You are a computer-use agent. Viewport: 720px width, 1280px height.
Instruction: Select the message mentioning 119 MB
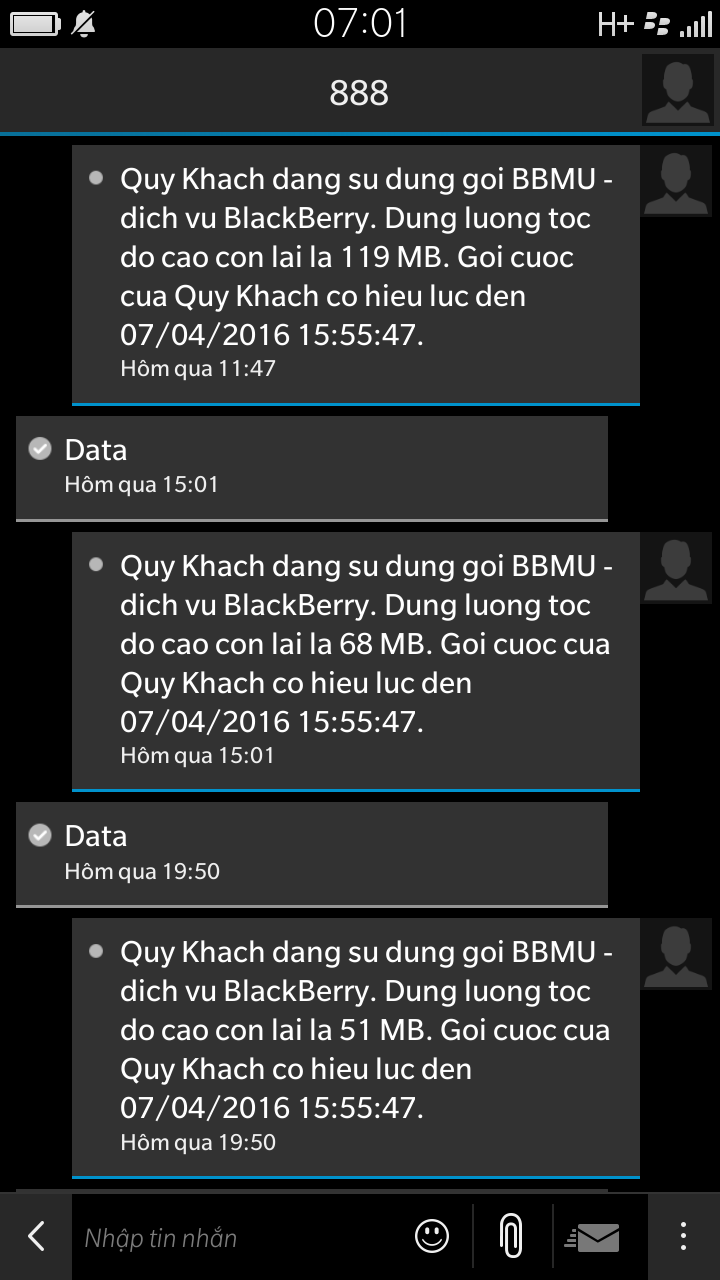point(356,275)
